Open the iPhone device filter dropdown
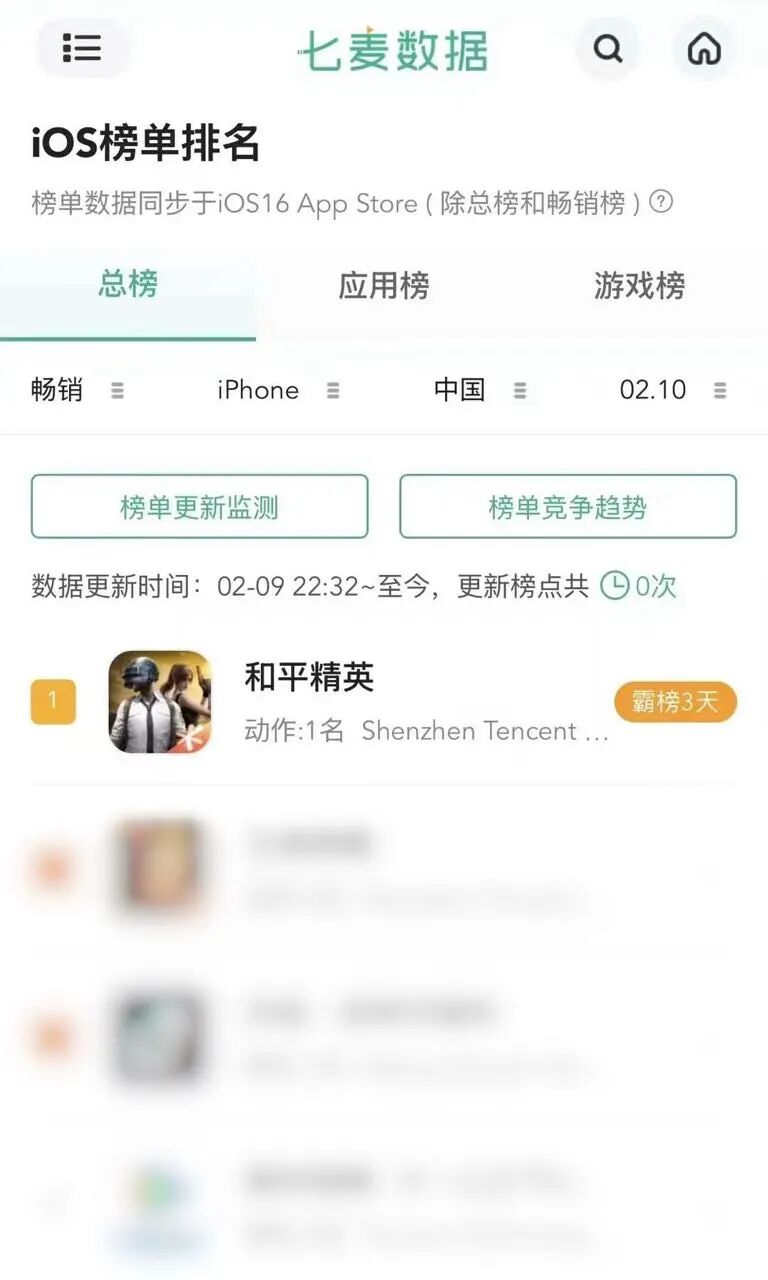 [x=275, y=390]
